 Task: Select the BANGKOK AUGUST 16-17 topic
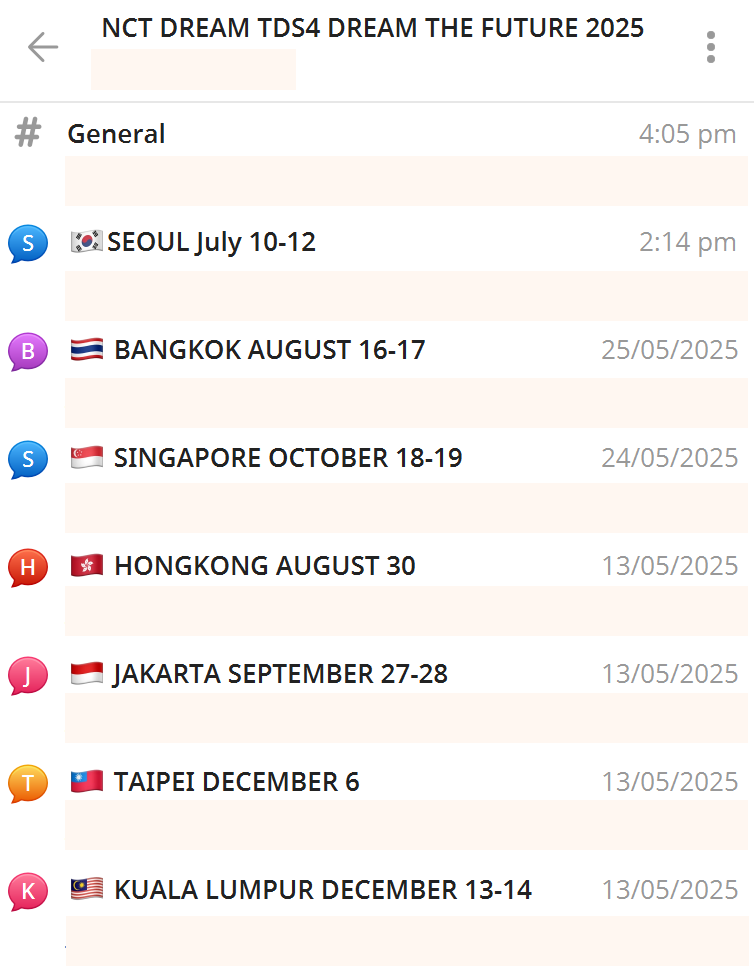click(x=269, y=350)
